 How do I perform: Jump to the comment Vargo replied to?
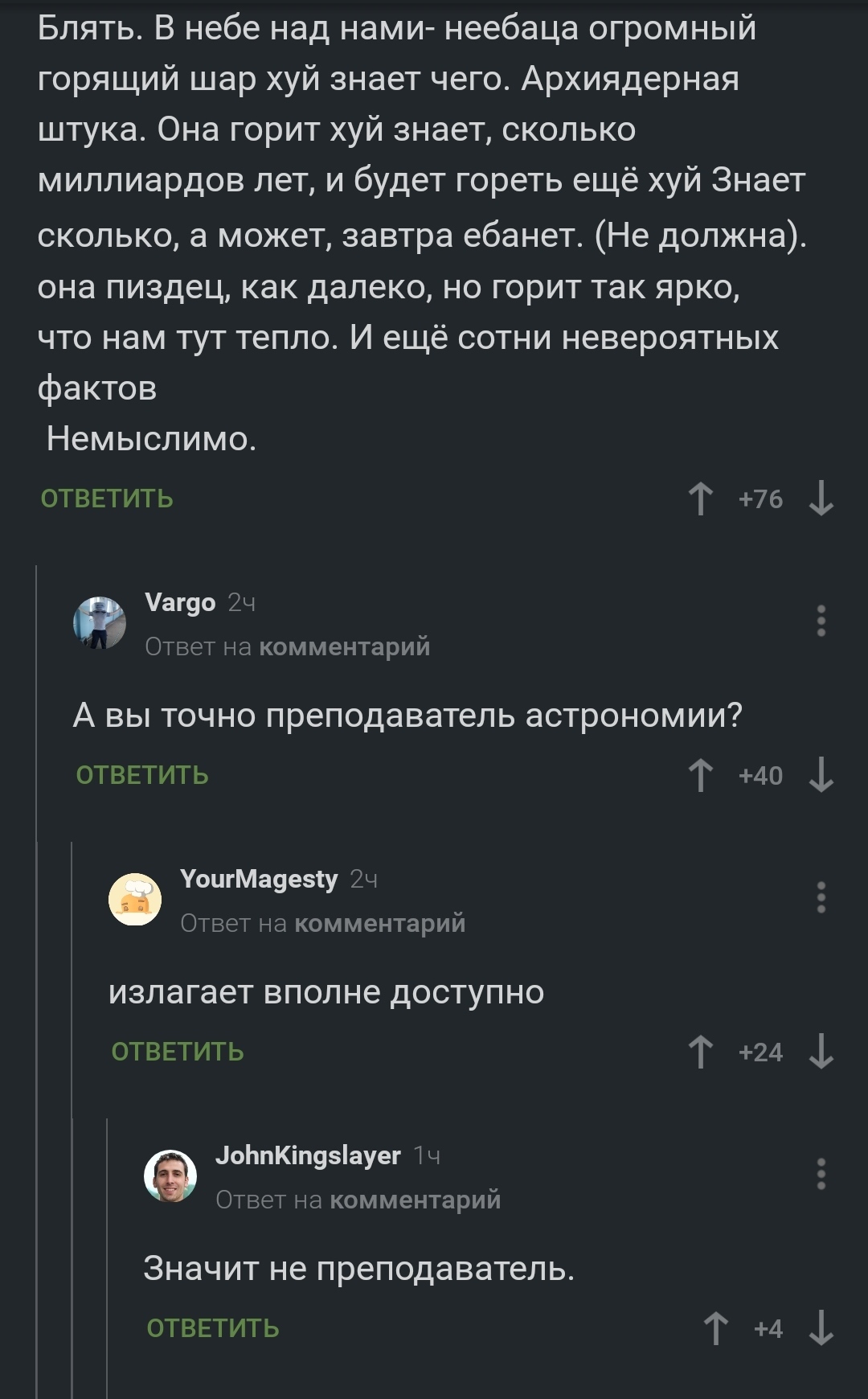point(344,646)
